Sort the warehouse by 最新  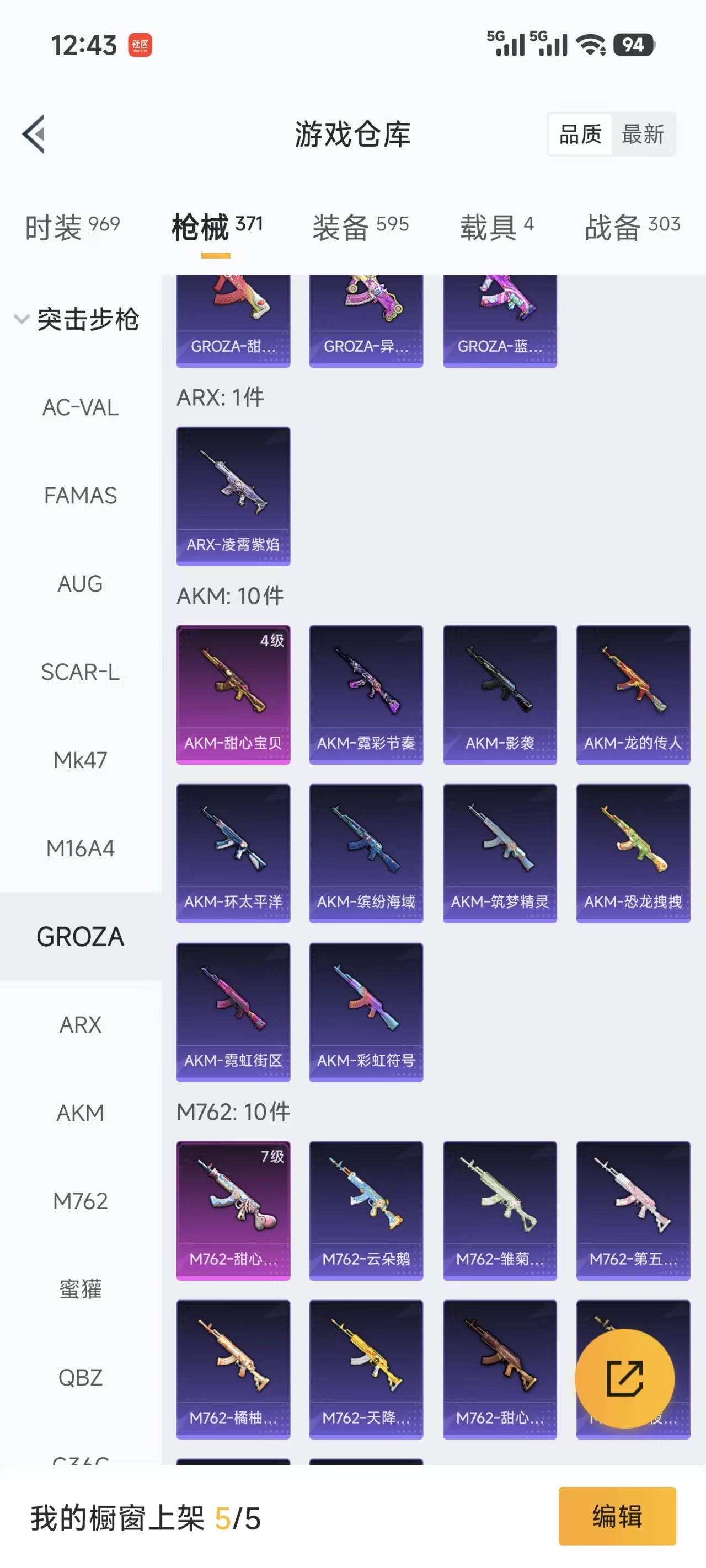click(642, 134)
